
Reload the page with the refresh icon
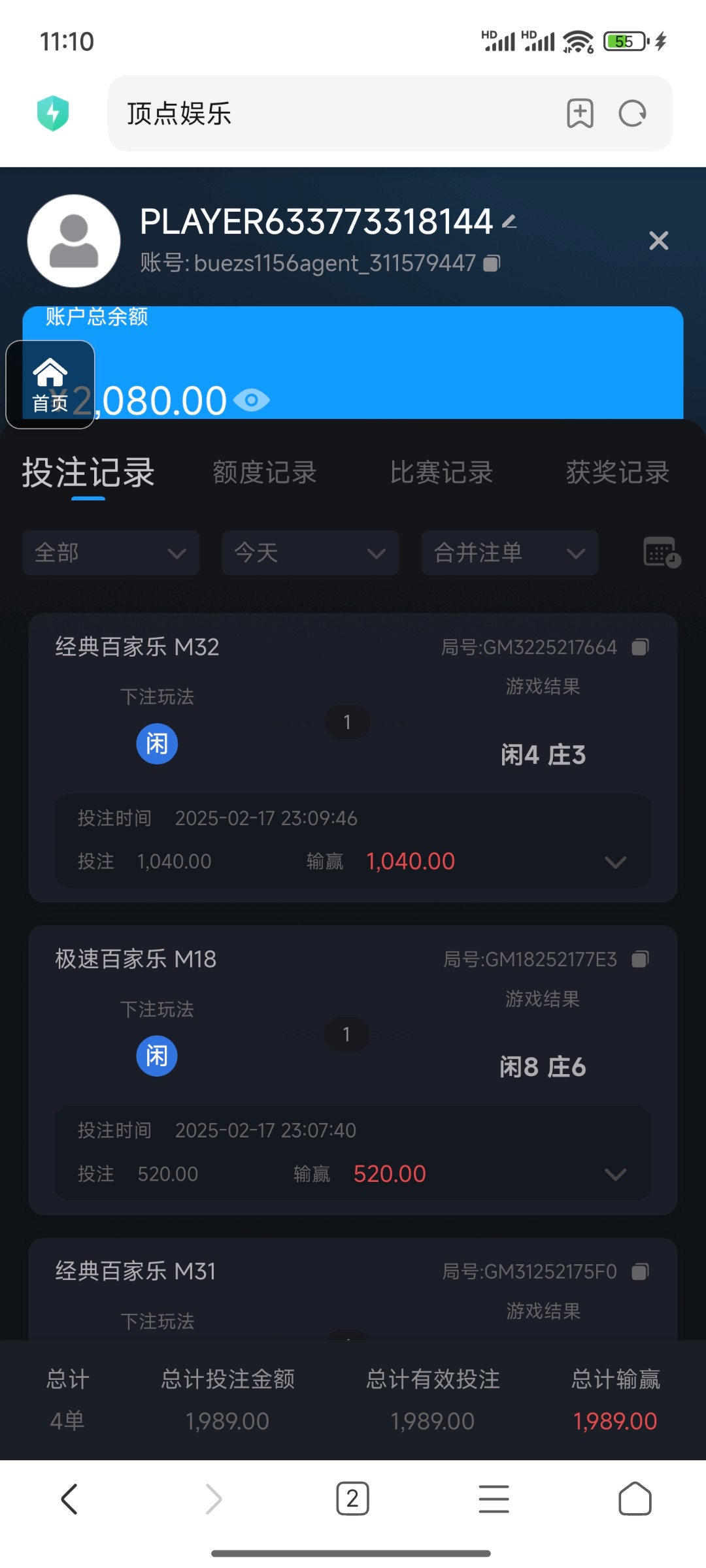[x=632, y=114]
